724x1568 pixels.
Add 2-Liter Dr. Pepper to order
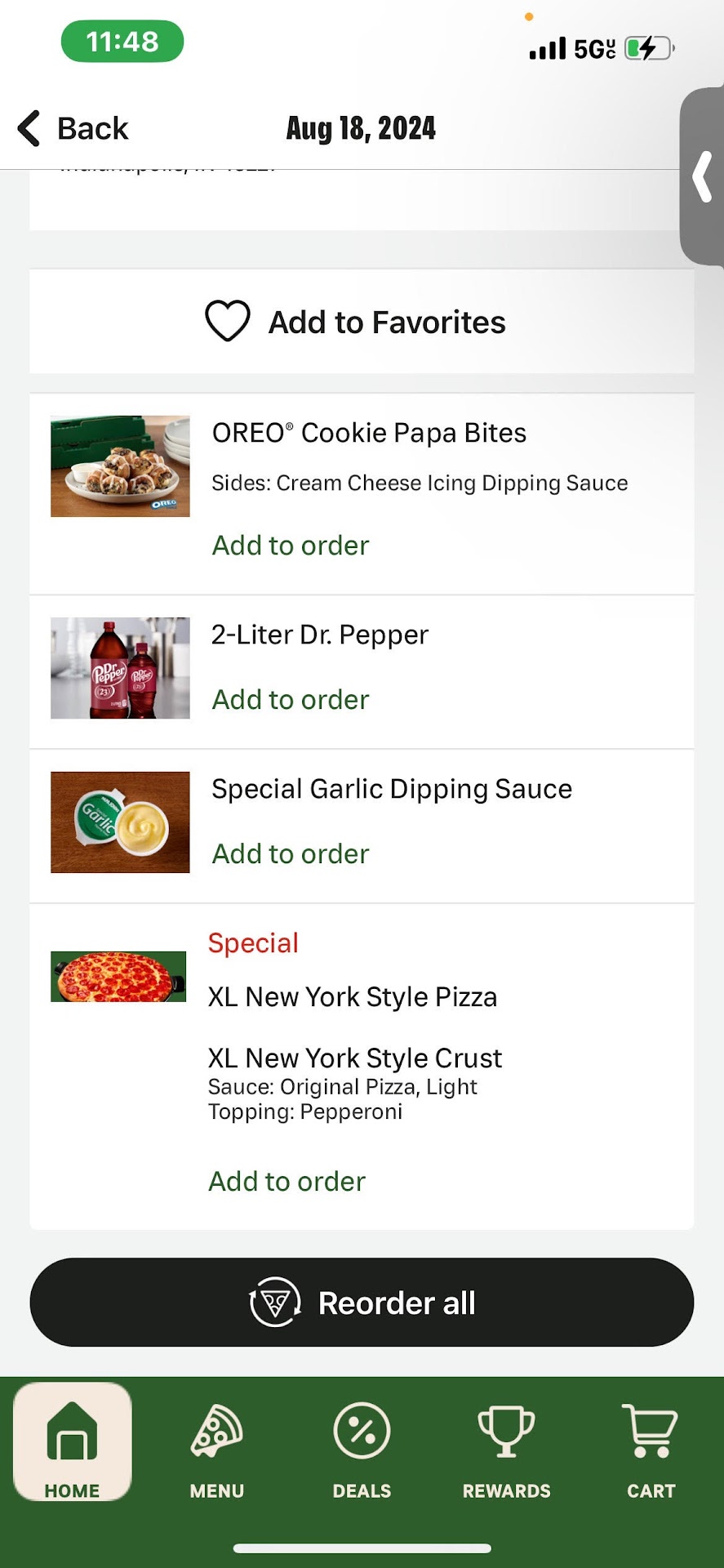point(290,700)
